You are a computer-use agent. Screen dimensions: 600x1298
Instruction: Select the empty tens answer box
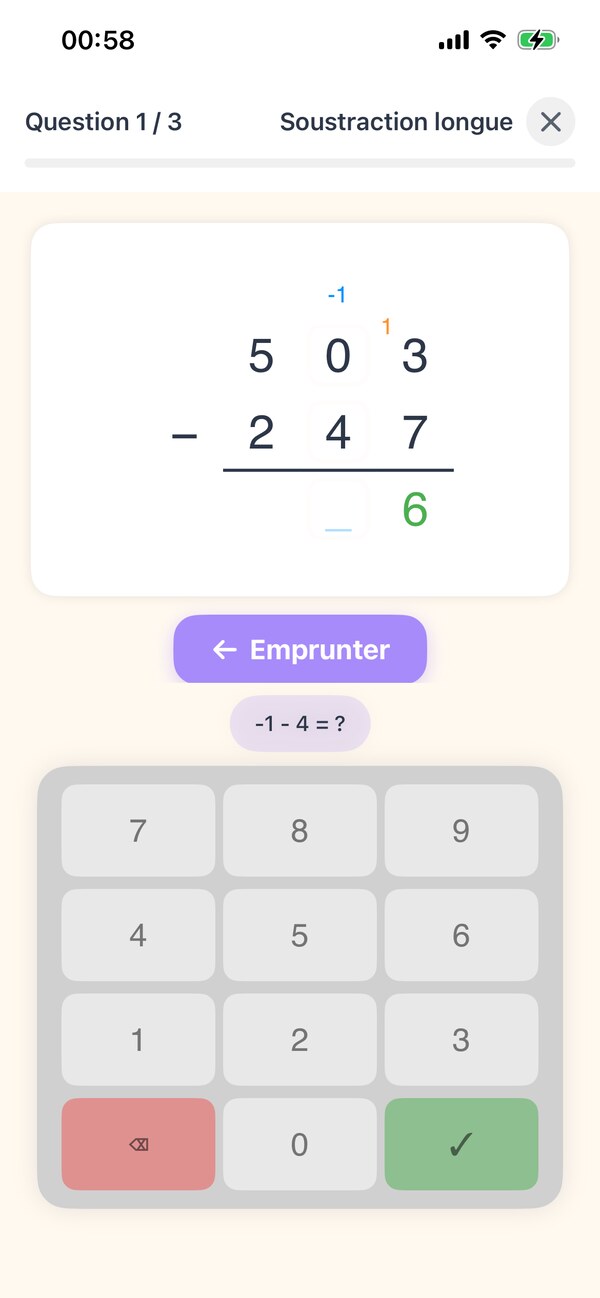click(x=338, y=509)
